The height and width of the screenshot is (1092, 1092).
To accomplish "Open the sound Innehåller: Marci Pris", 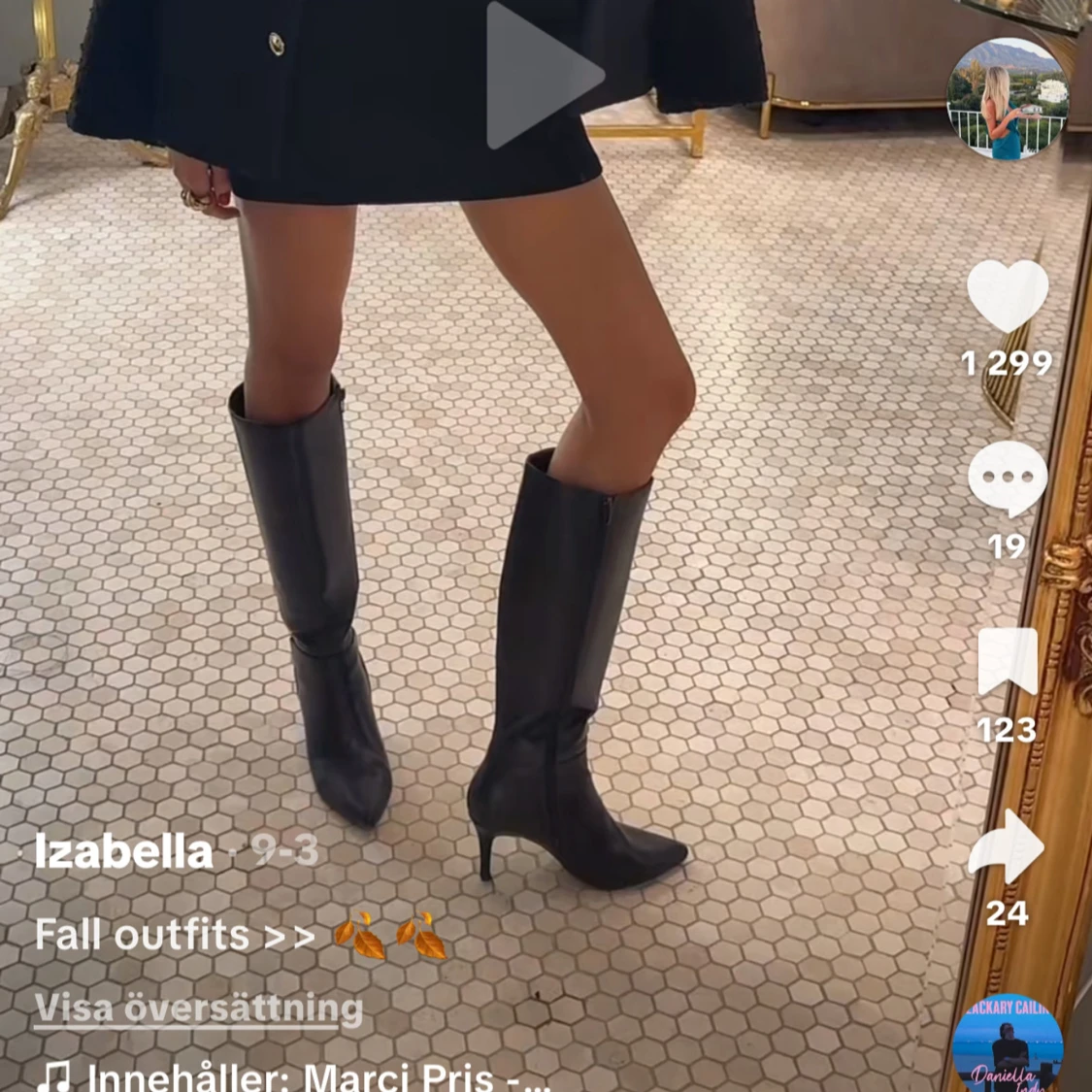I will pyautogui.click(x=311, y=1075).
